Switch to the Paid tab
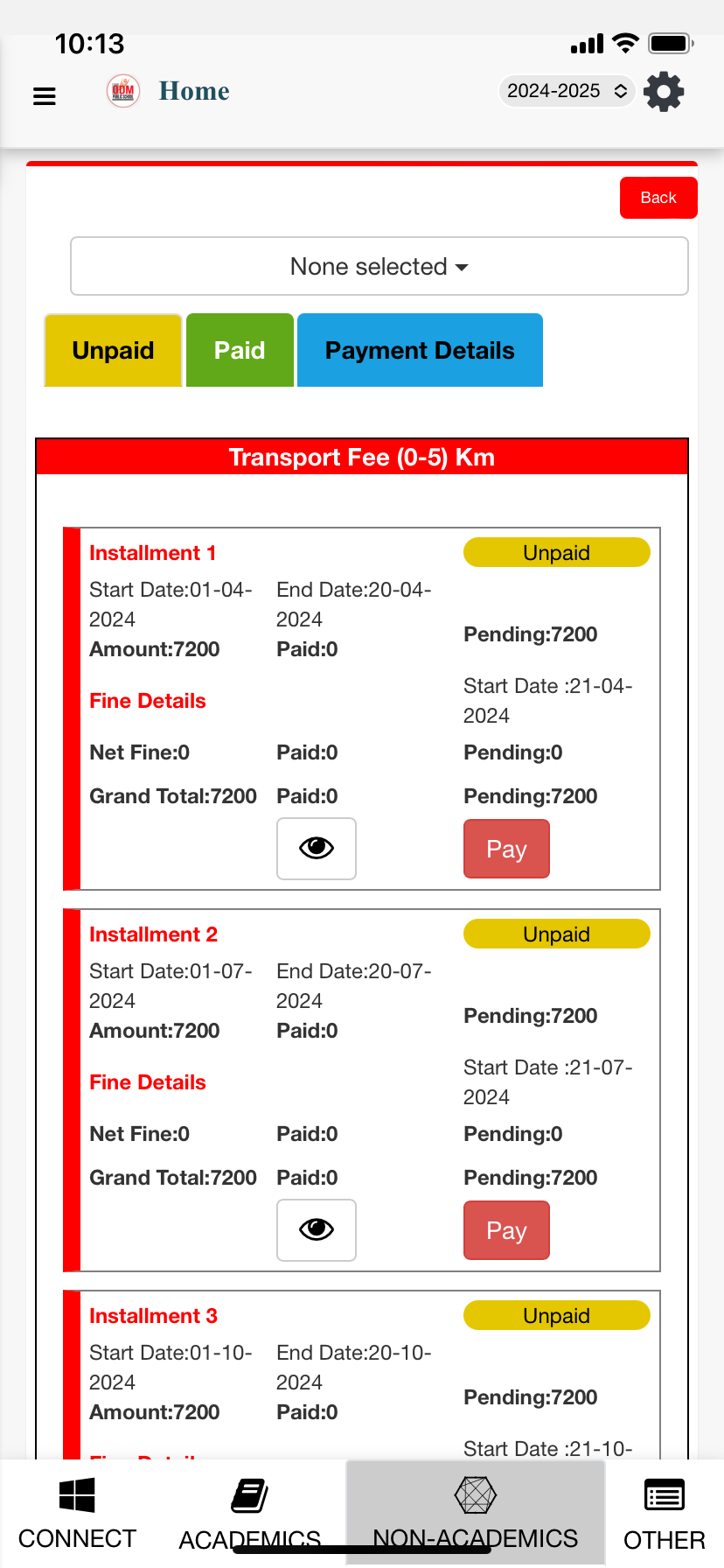This screenshot has width=724, height=1568. click(240, 350)
